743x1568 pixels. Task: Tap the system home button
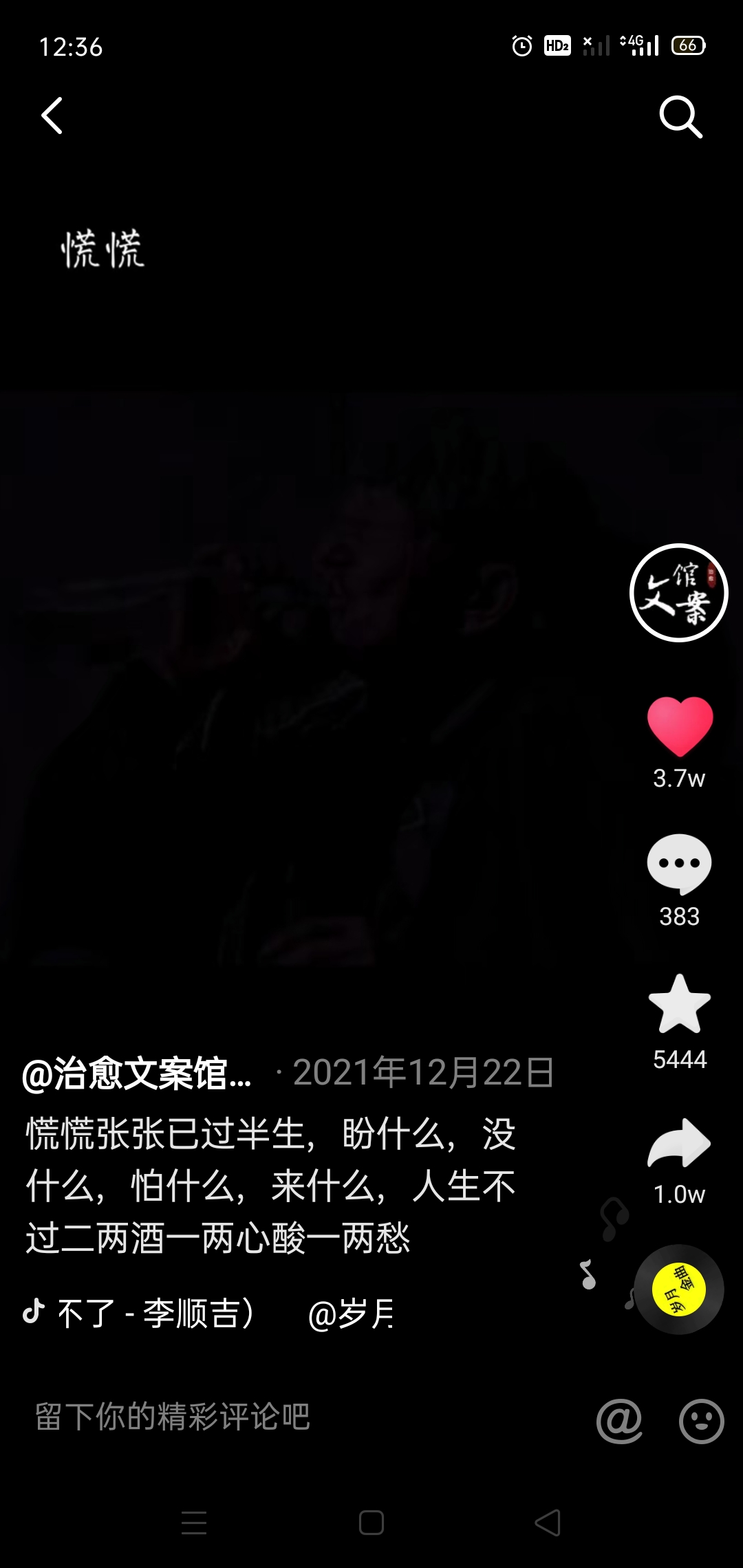(x=371, y=1523)
